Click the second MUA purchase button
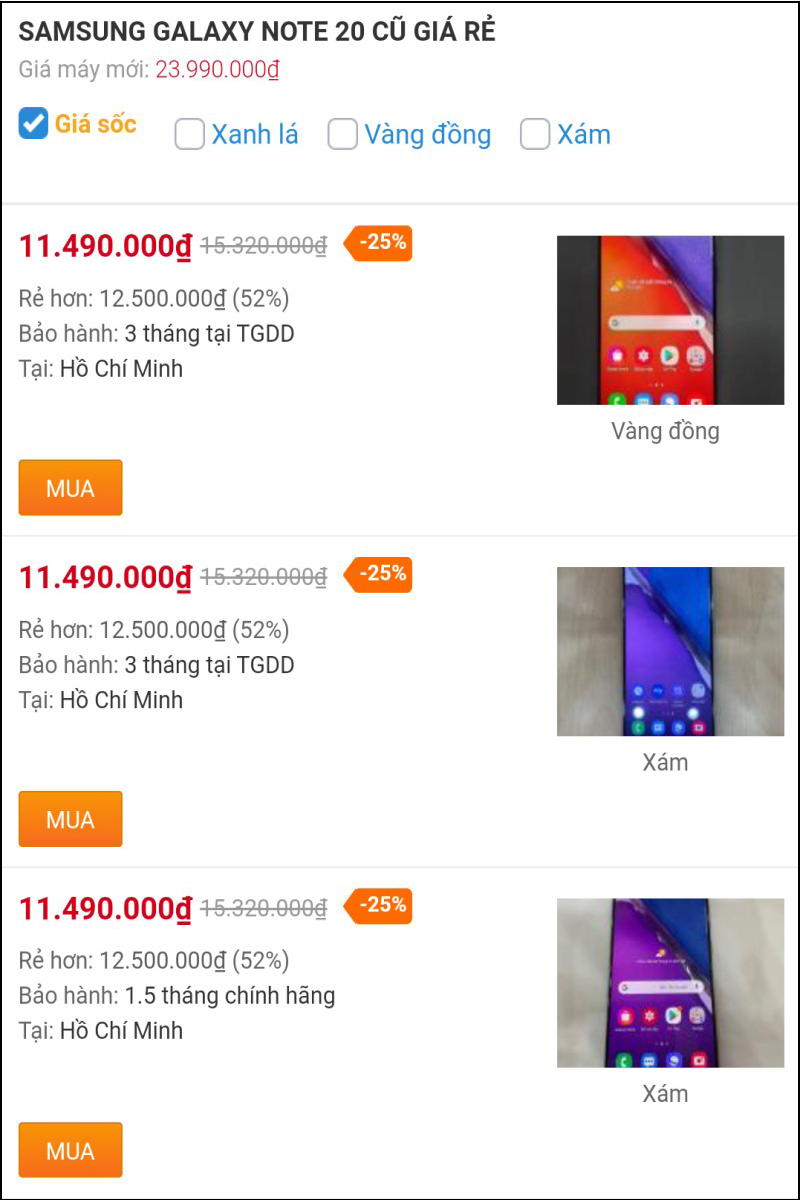The width and height of the screenshot is (800, 1200). click(70, 819)
